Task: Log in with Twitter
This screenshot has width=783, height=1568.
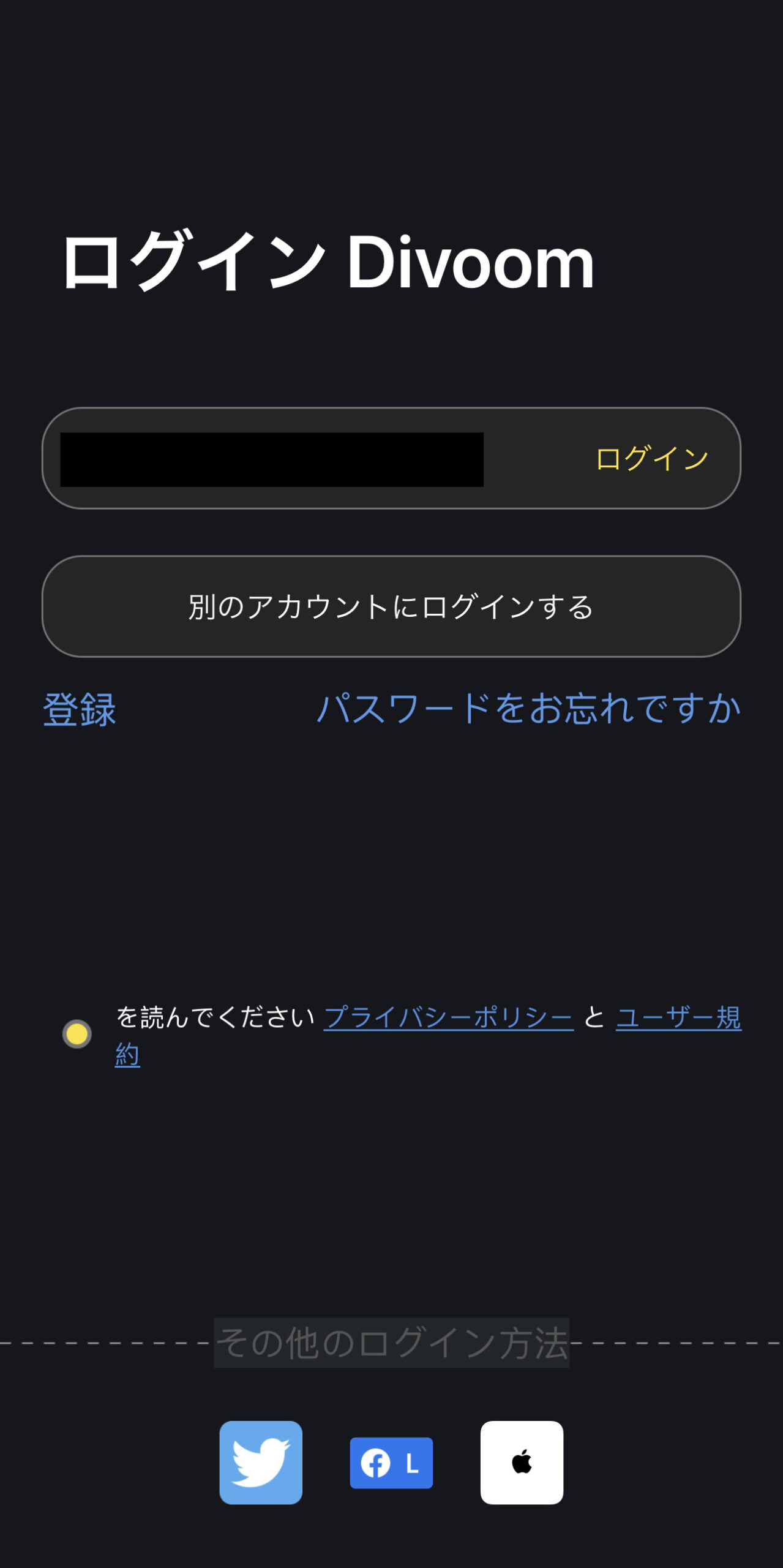Action: point(261,1462)
